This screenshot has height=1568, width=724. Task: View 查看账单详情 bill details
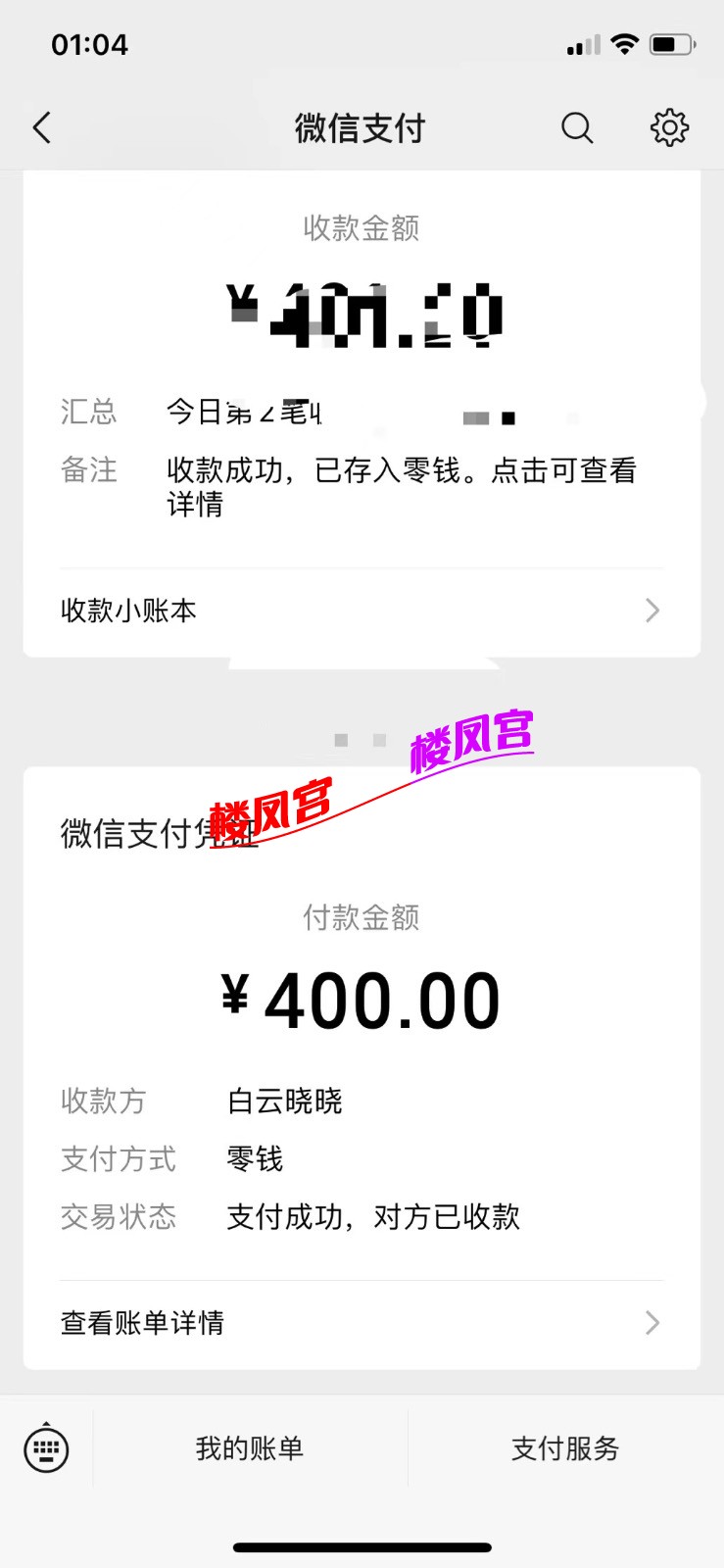coord(361,1323)
